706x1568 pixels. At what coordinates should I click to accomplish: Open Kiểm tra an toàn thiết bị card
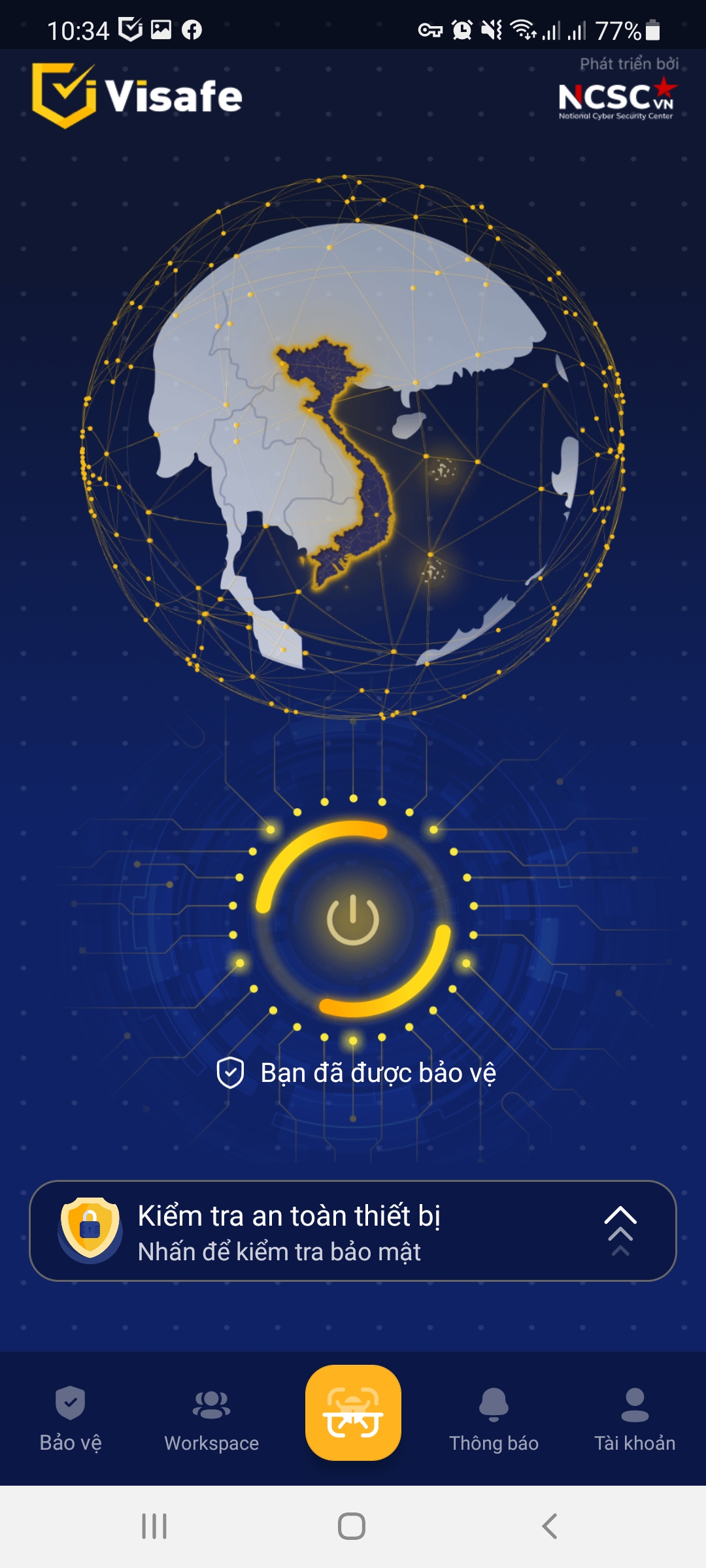coord(353,1231)
